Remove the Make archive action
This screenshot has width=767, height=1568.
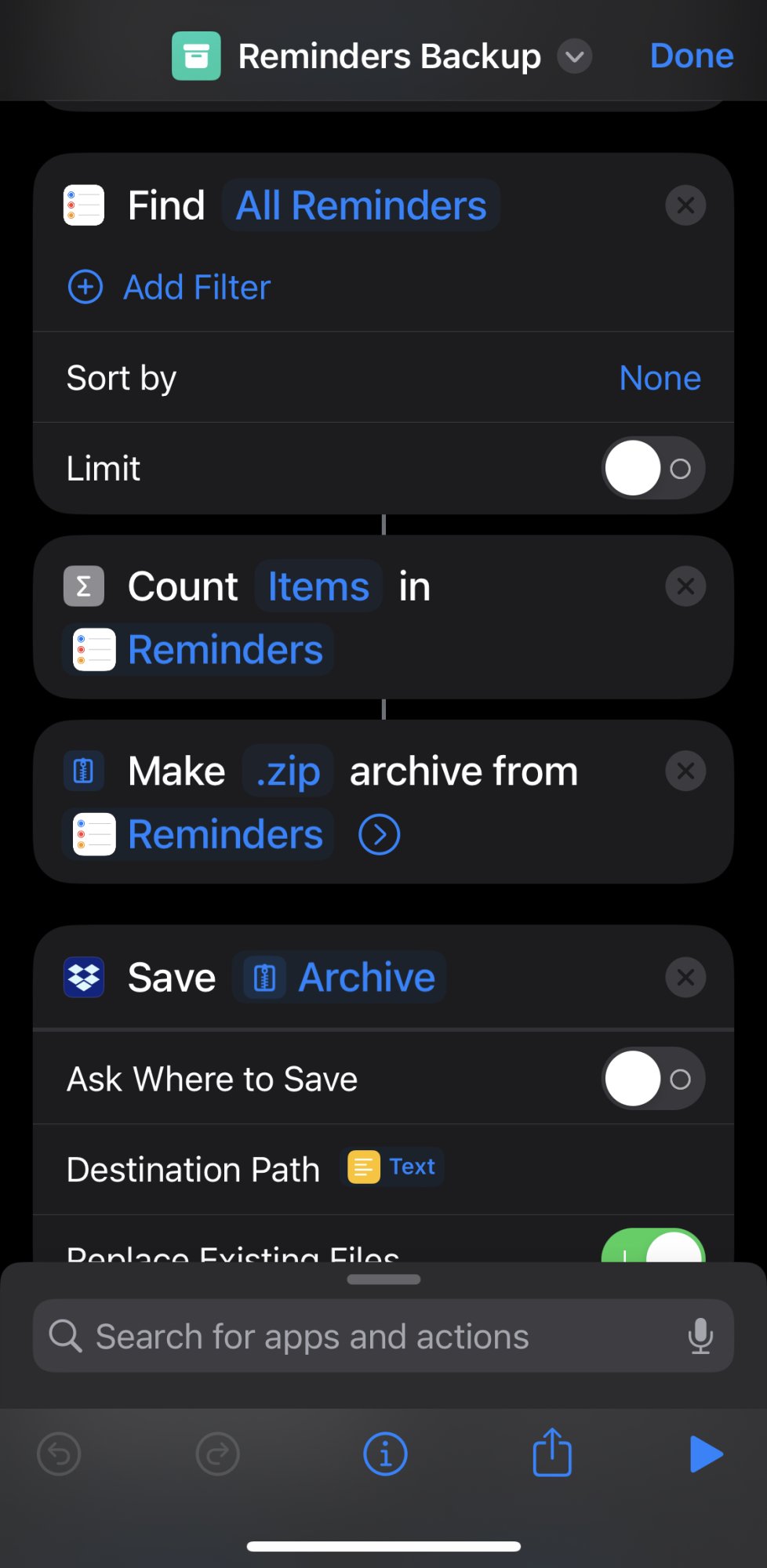tap(685, 771)
